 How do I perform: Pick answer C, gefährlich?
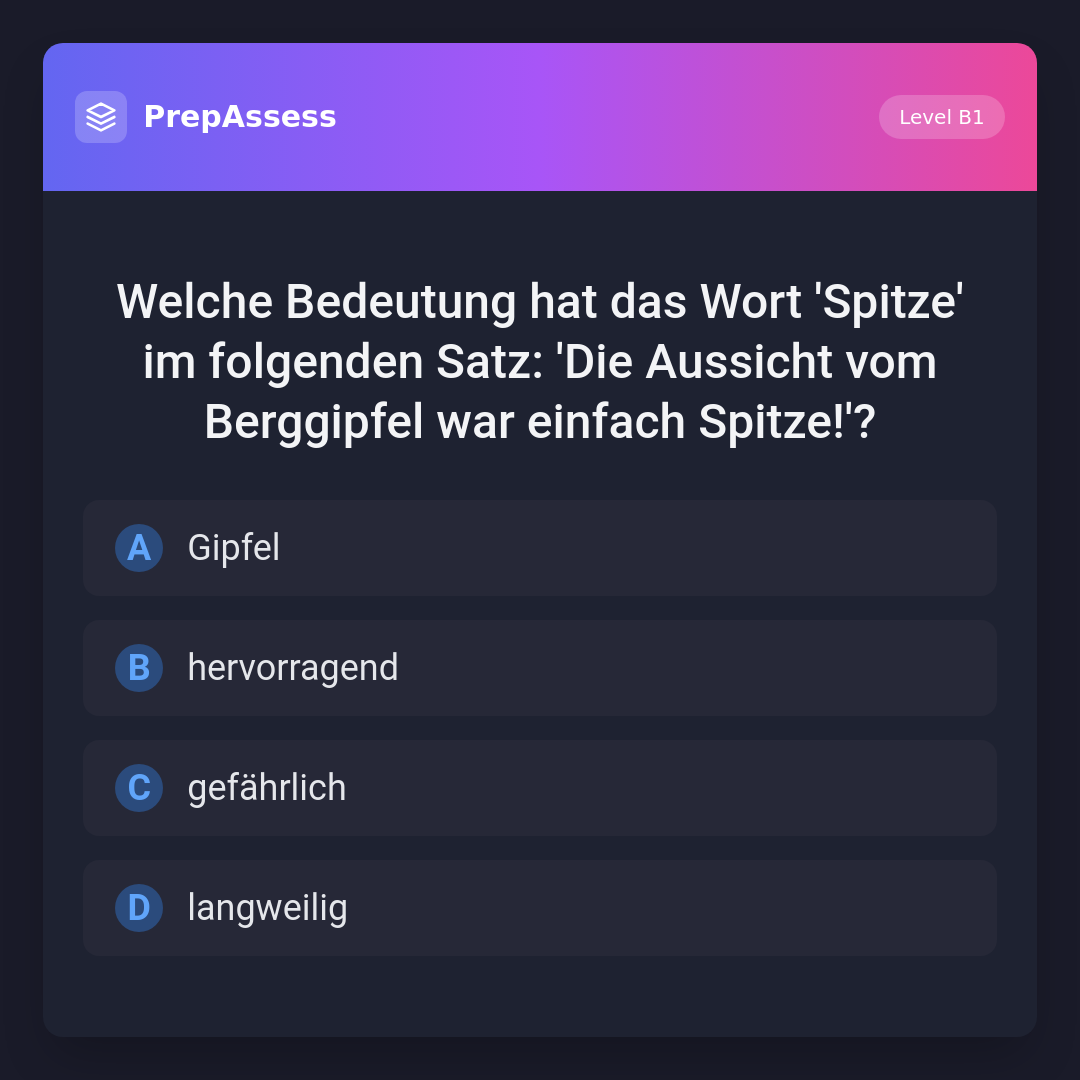540,788
